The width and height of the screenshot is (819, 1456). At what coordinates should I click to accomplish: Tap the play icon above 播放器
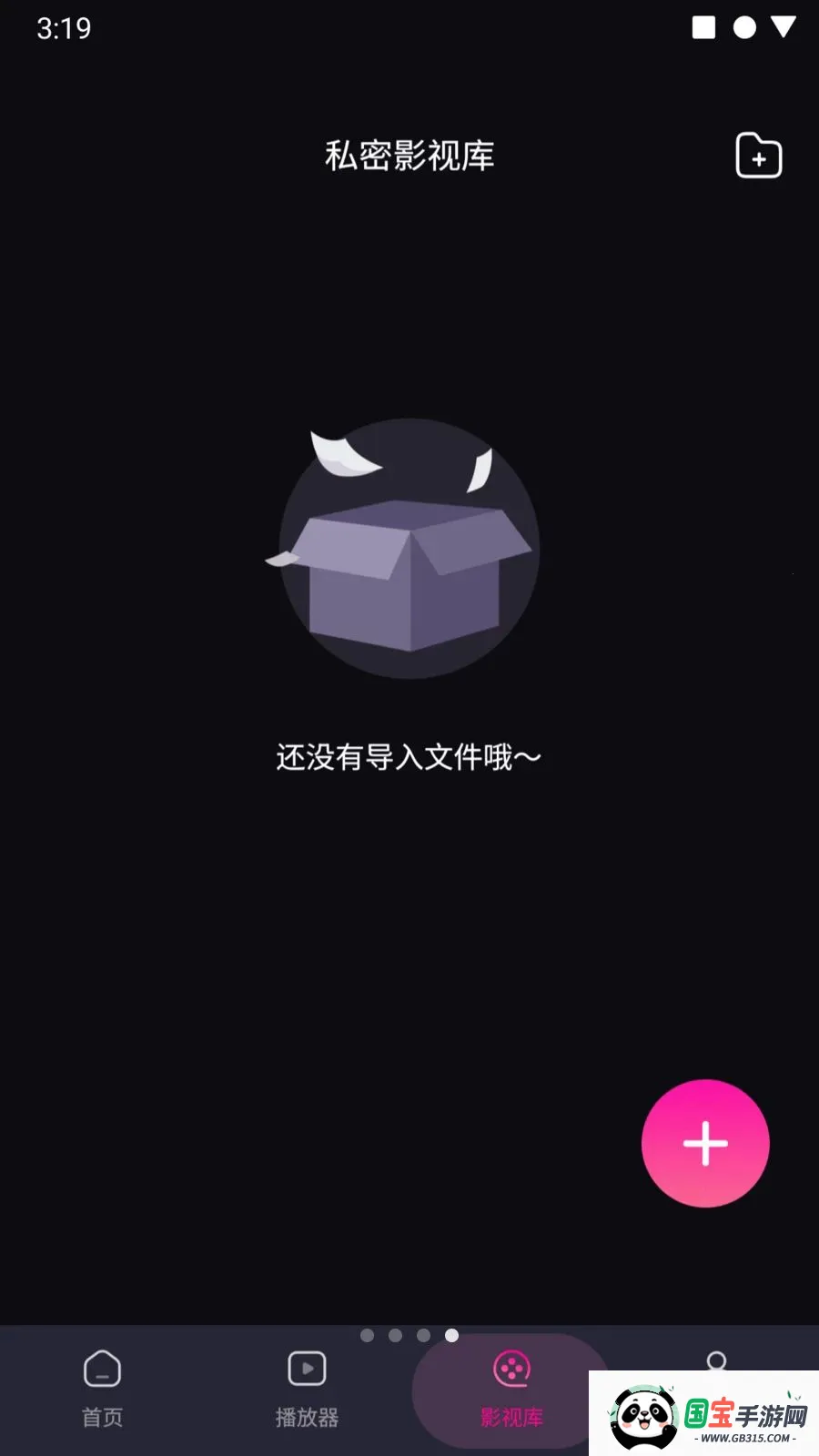click(x=308, y=1368)
